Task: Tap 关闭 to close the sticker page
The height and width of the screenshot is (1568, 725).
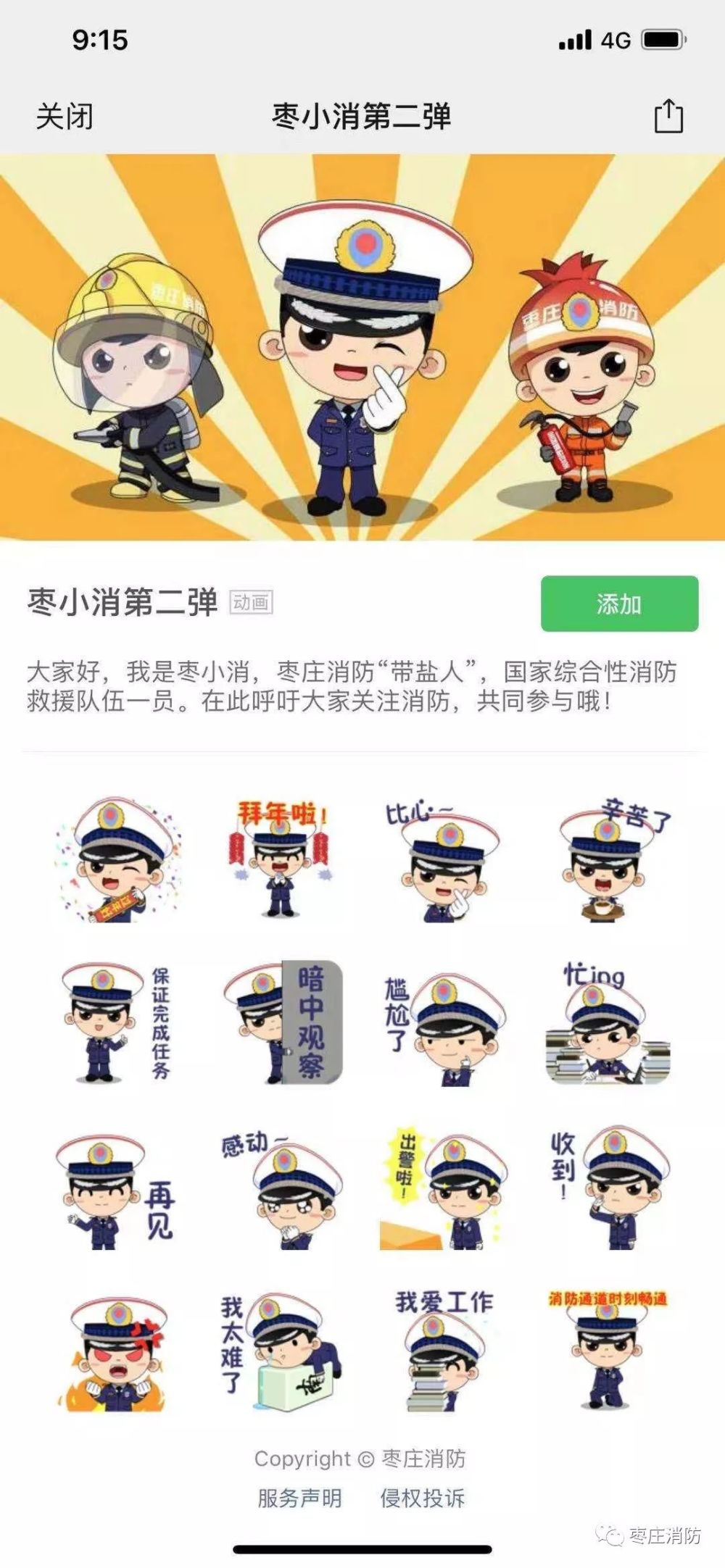Action: pyautogui.click(x=65, y=117)
